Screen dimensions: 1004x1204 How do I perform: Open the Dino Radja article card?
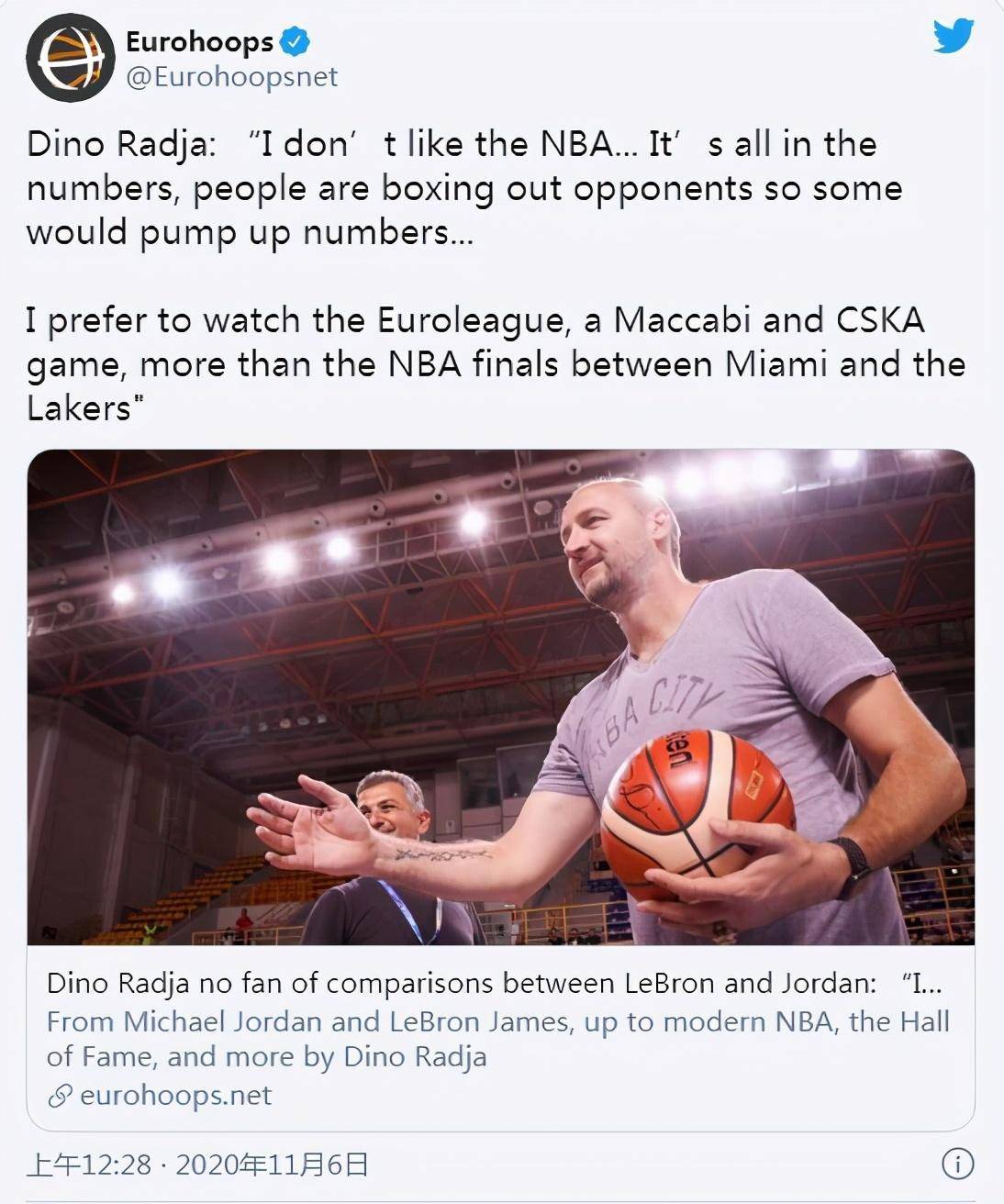pyautogui.click(x=500, y=697)
